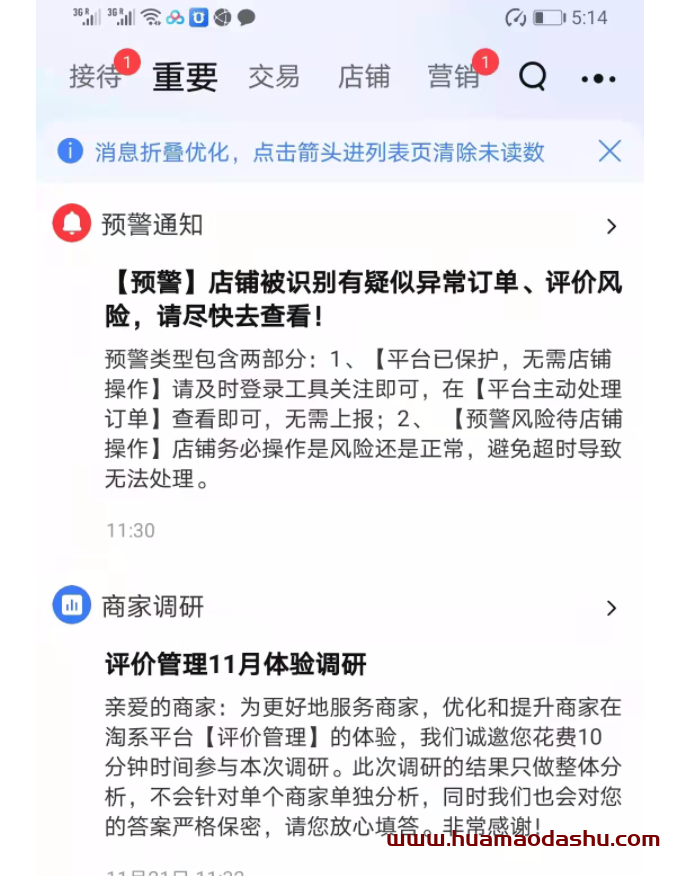Image resolution: width=690 pixels, height=876 pixels.
Task: Expand the 商家调研 list via its arrow
Action: click(x=612, y=608)
